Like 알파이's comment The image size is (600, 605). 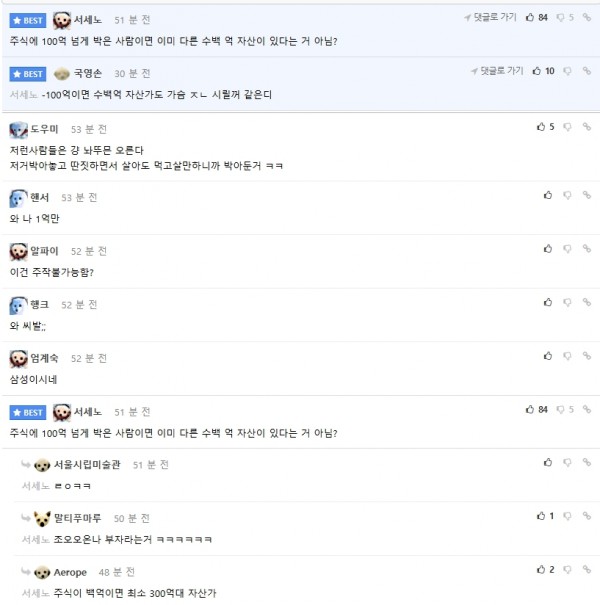click(x=548, y=249)
